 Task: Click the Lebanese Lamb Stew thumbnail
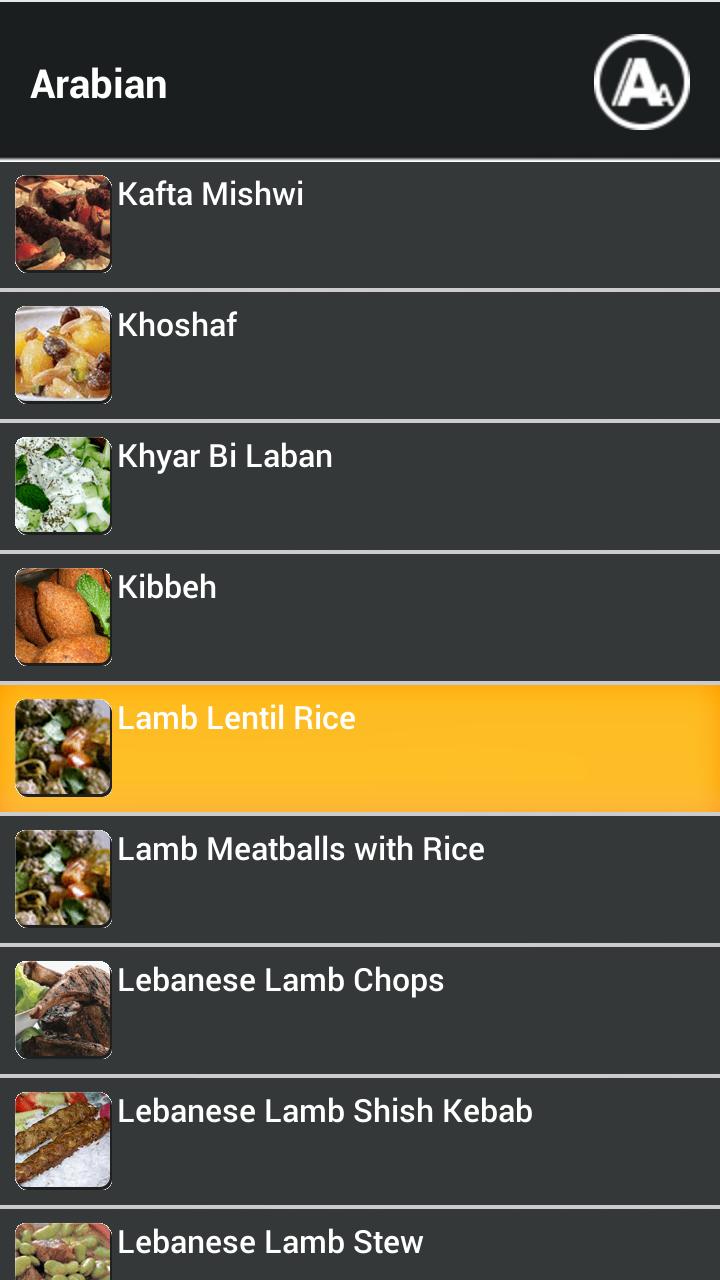click(63, 1251)
